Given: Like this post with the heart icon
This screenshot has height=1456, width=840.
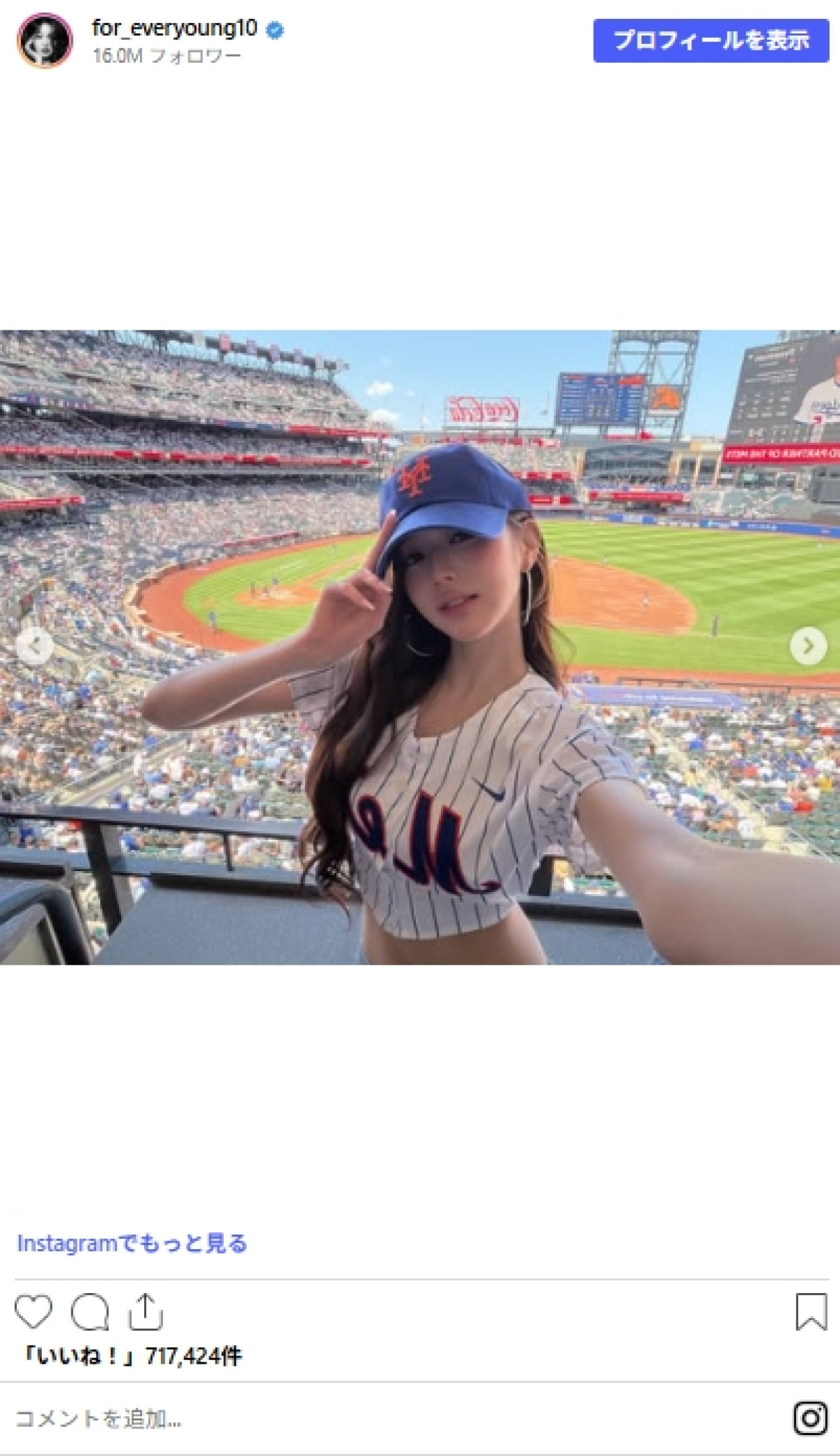Looking at the screenshot, I should click(34, 1312).
